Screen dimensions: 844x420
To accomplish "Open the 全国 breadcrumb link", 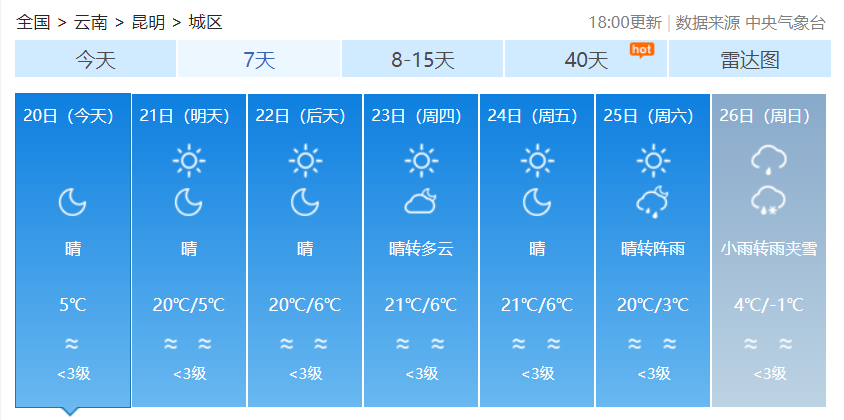I will (x=32, y=22).
